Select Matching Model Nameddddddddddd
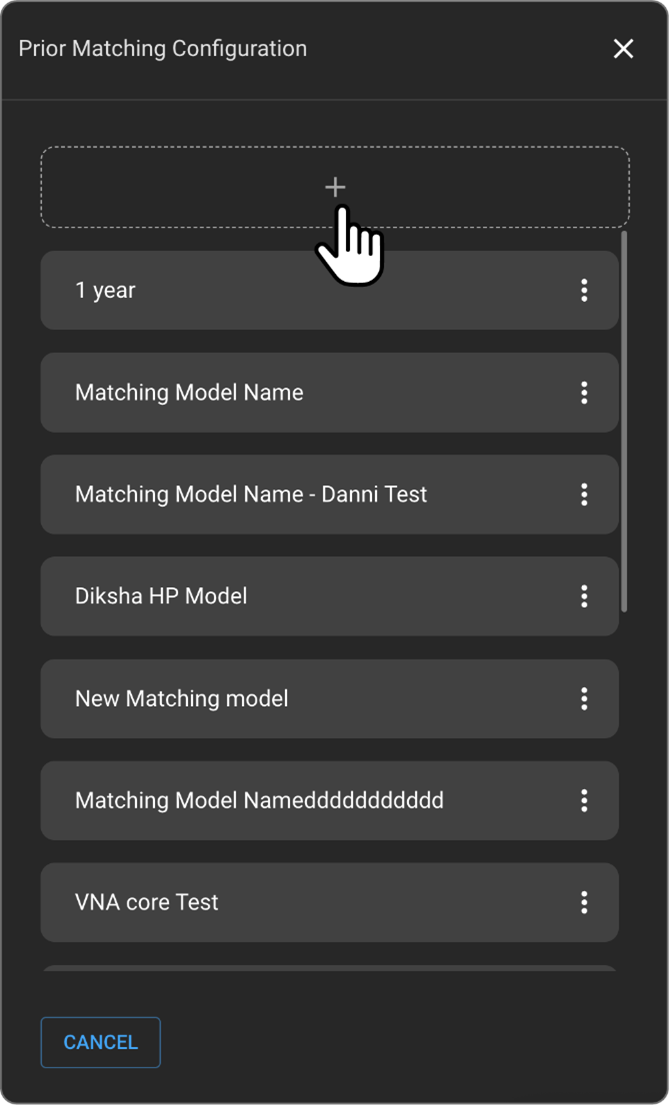The image size is (669, 1105). (x=300, y=800)
